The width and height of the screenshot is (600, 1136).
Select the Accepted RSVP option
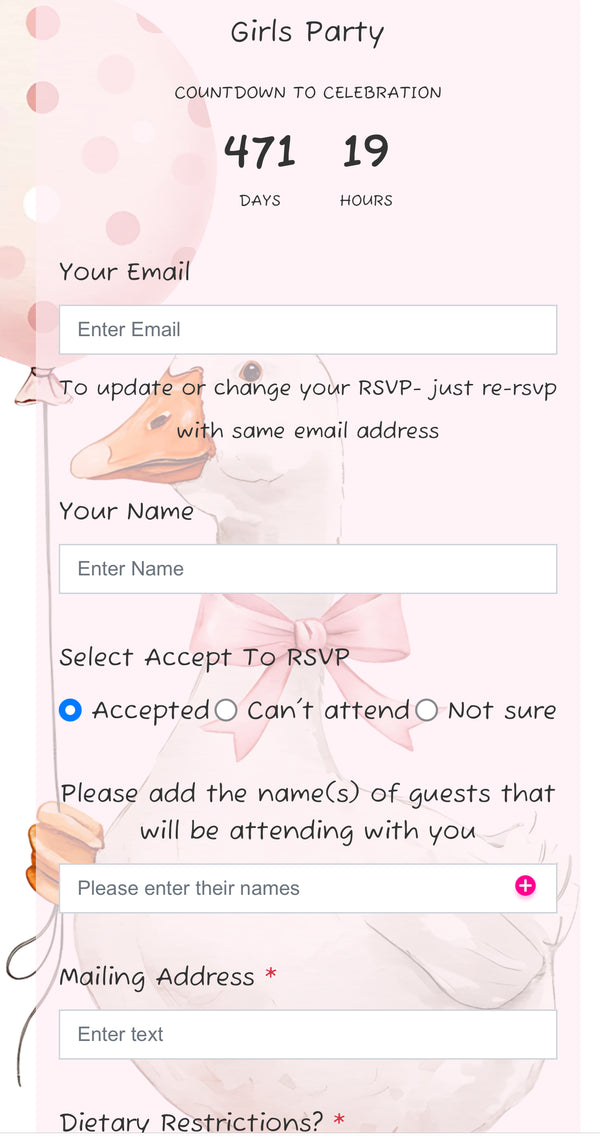70,711
